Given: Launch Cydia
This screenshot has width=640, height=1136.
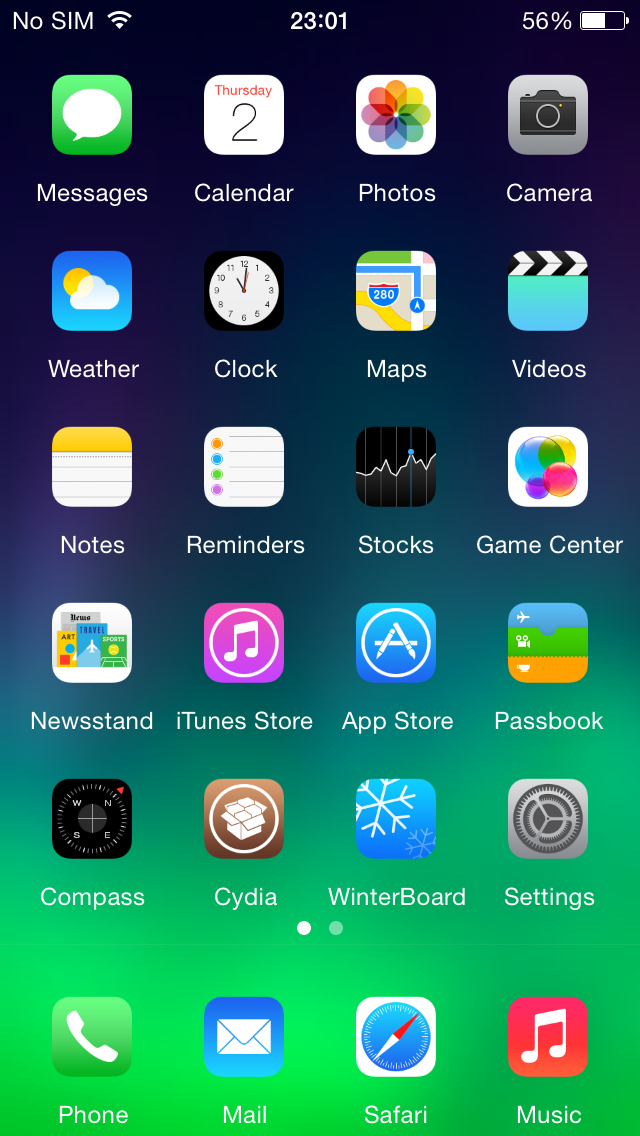Looking at the screenshot, I should point(244,819).
